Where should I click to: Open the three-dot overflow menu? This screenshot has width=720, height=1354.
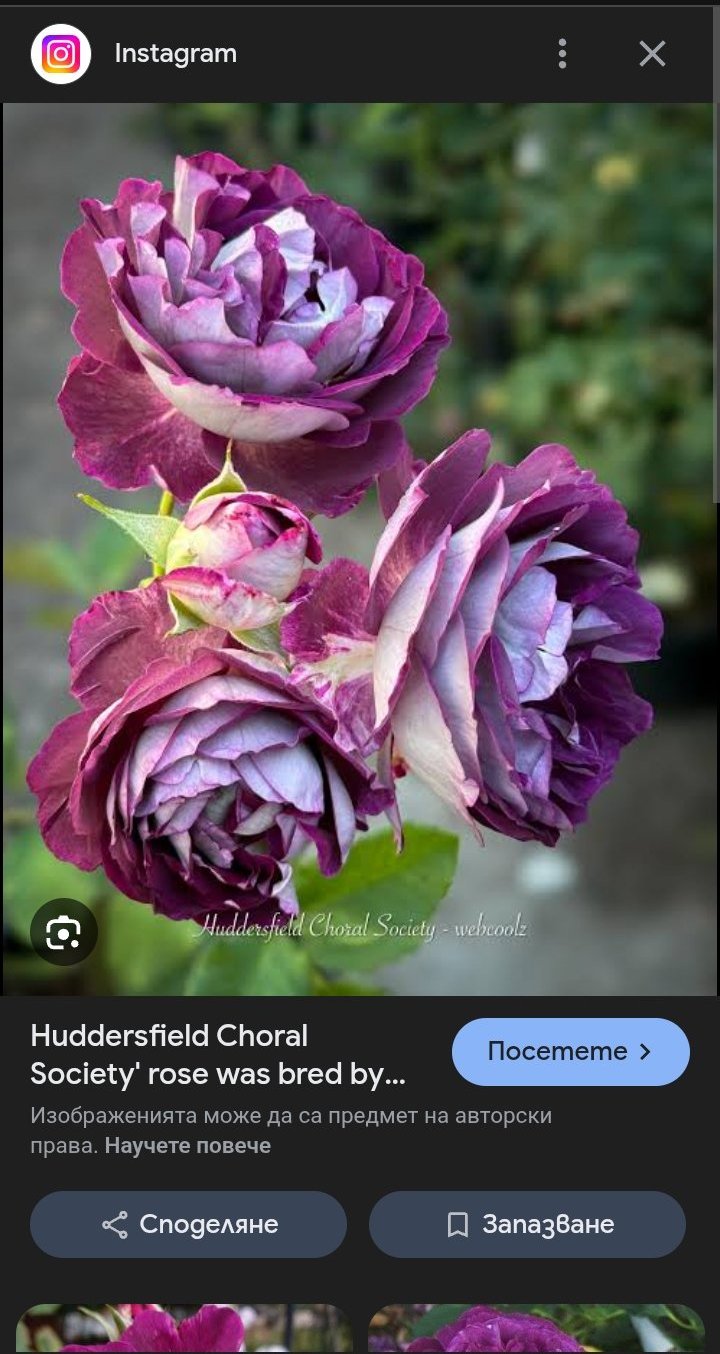click(x=562, y=54)
